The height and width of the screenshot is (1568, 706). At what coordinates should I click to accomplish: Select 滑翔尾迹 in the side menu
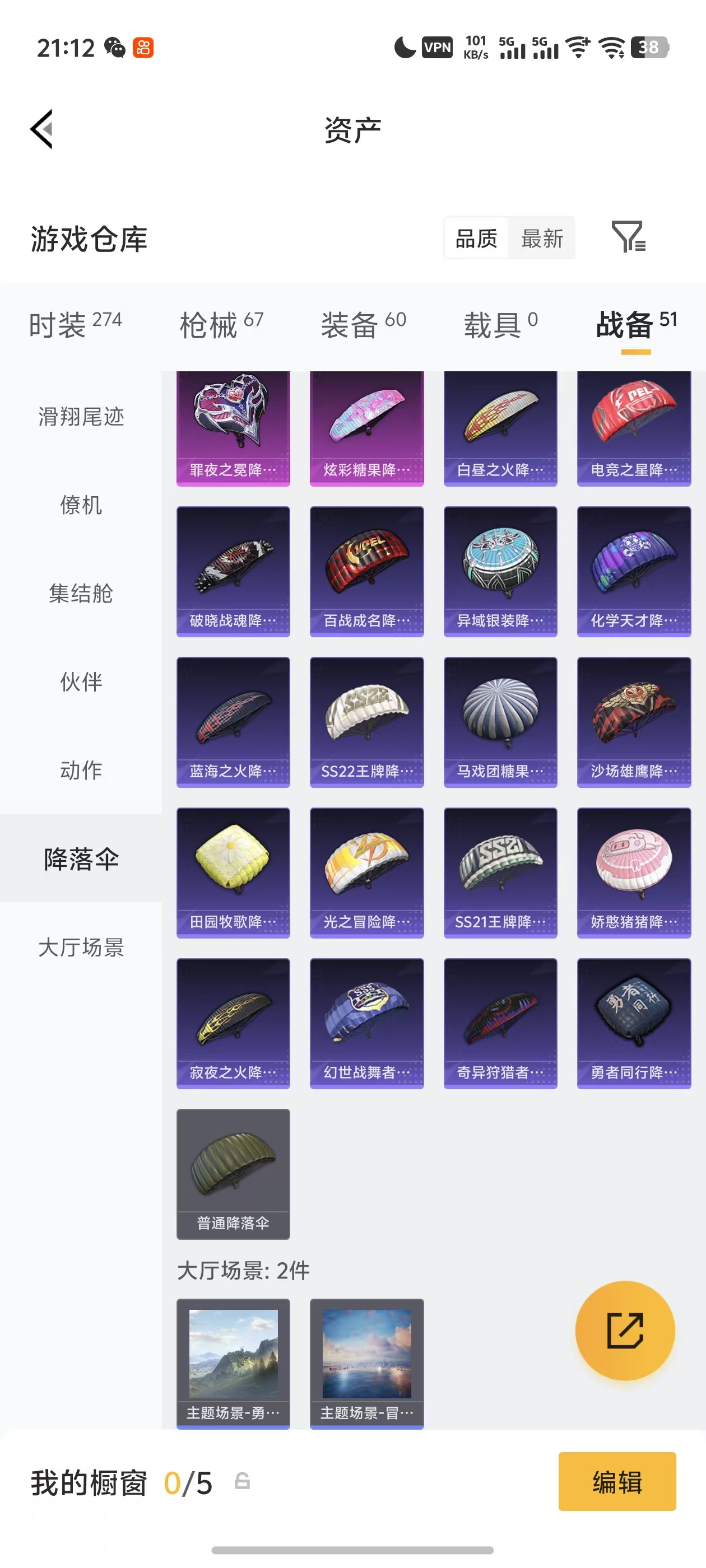coord(81,417)
